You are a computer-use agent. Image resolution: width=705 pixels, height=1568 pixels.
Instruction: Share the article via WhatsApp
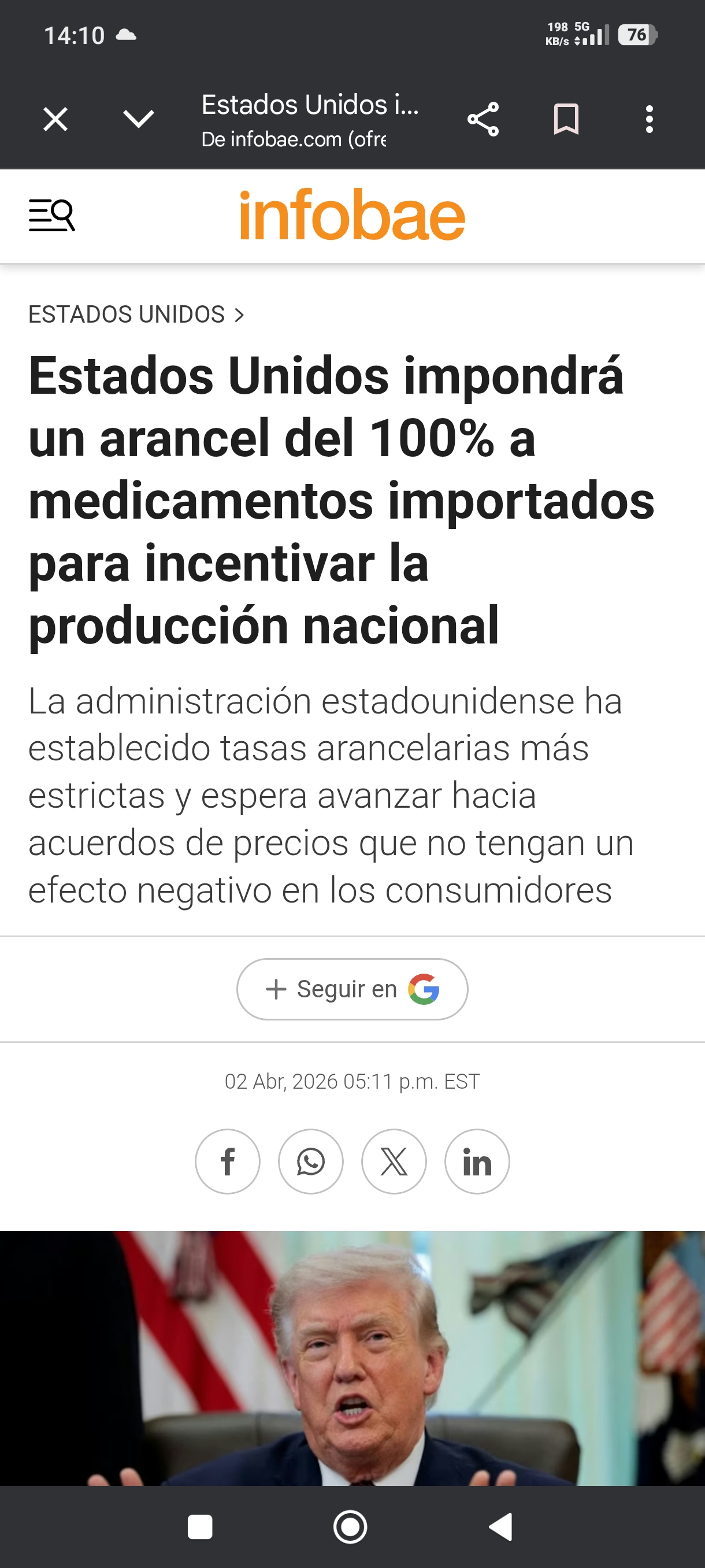pos(311,1162)
